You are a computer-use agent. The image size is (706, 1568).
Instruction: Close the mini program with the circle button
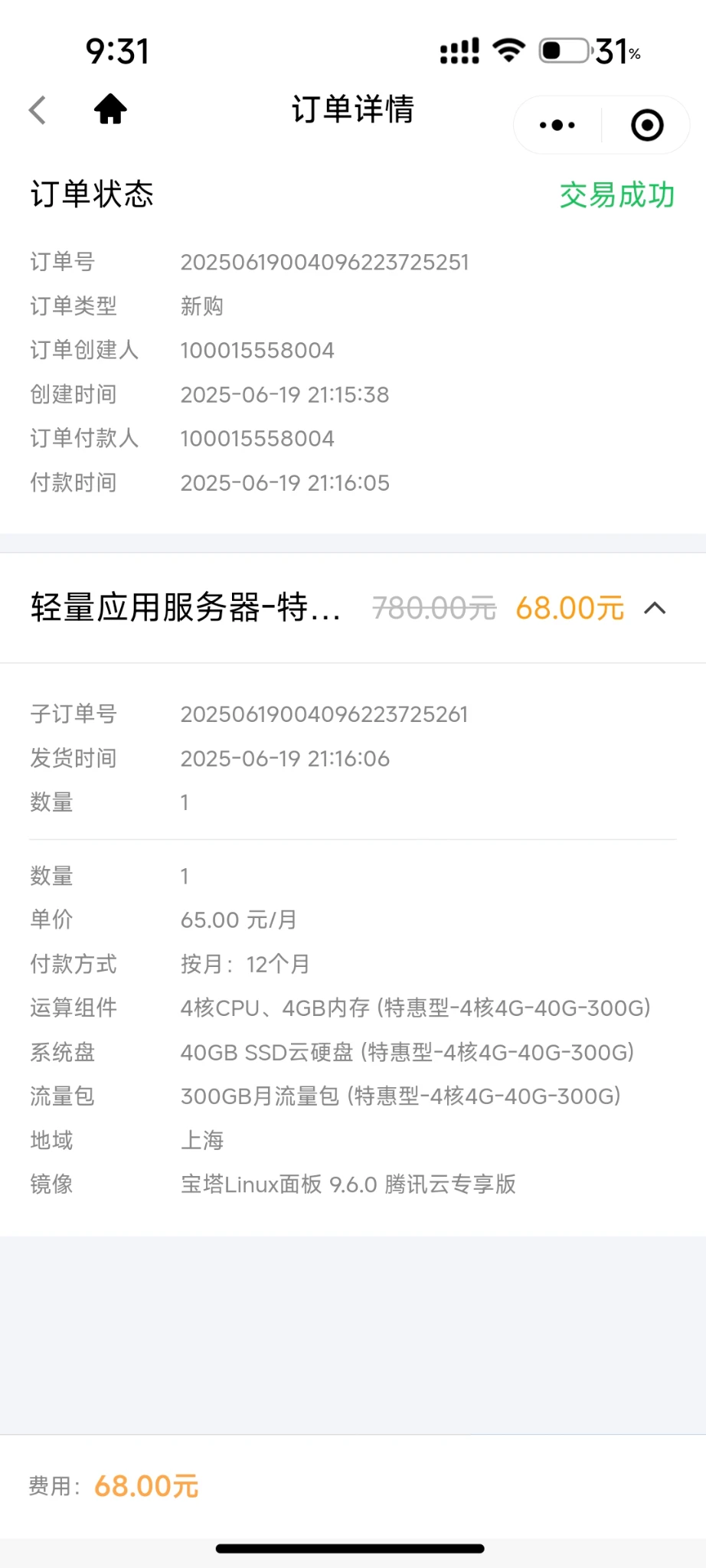pyautogui.click(x=647, y=126)
